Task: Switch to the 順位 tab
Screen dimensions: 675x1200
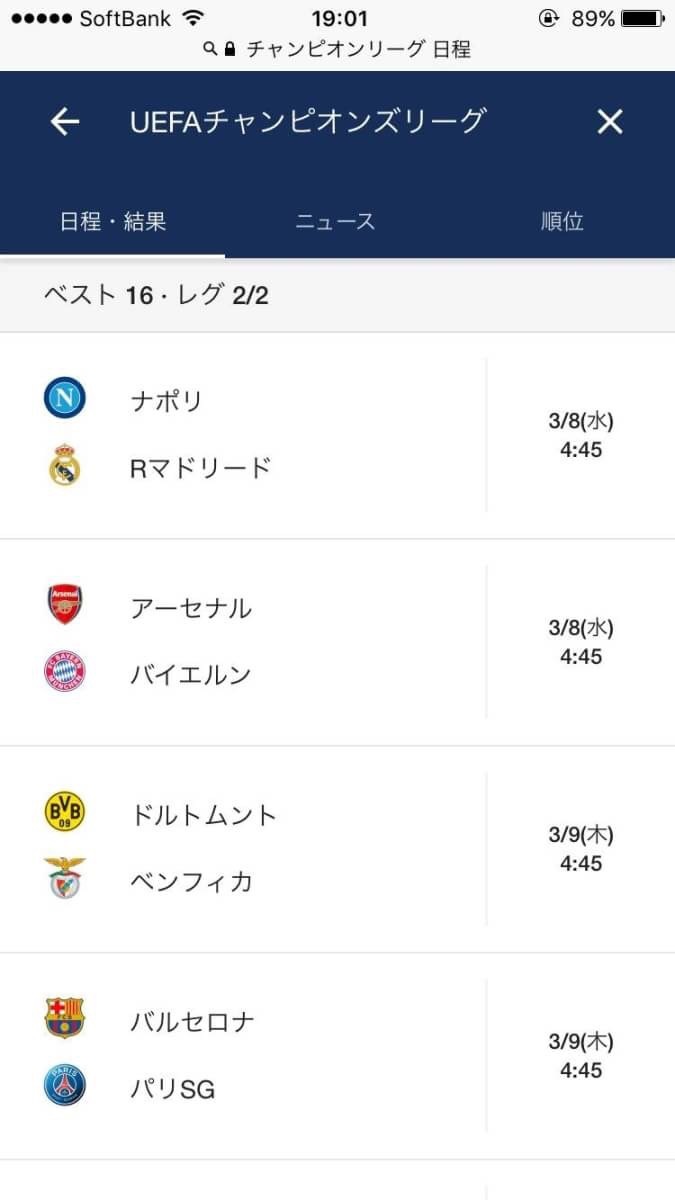Action: pos(562,222)
